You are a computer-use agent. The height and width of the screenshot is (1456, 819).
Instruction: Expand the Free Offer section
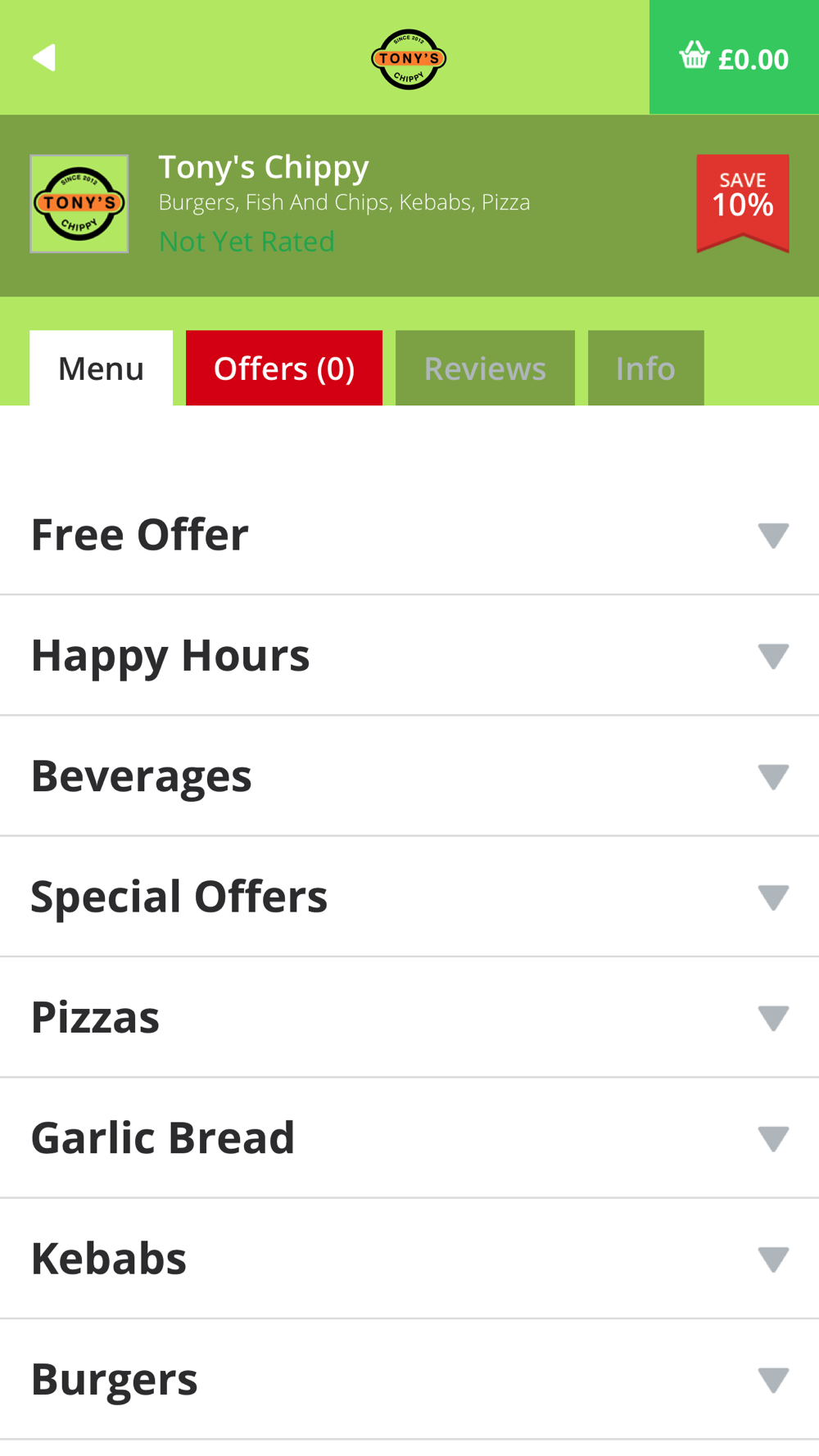click(x=409, y=535)
